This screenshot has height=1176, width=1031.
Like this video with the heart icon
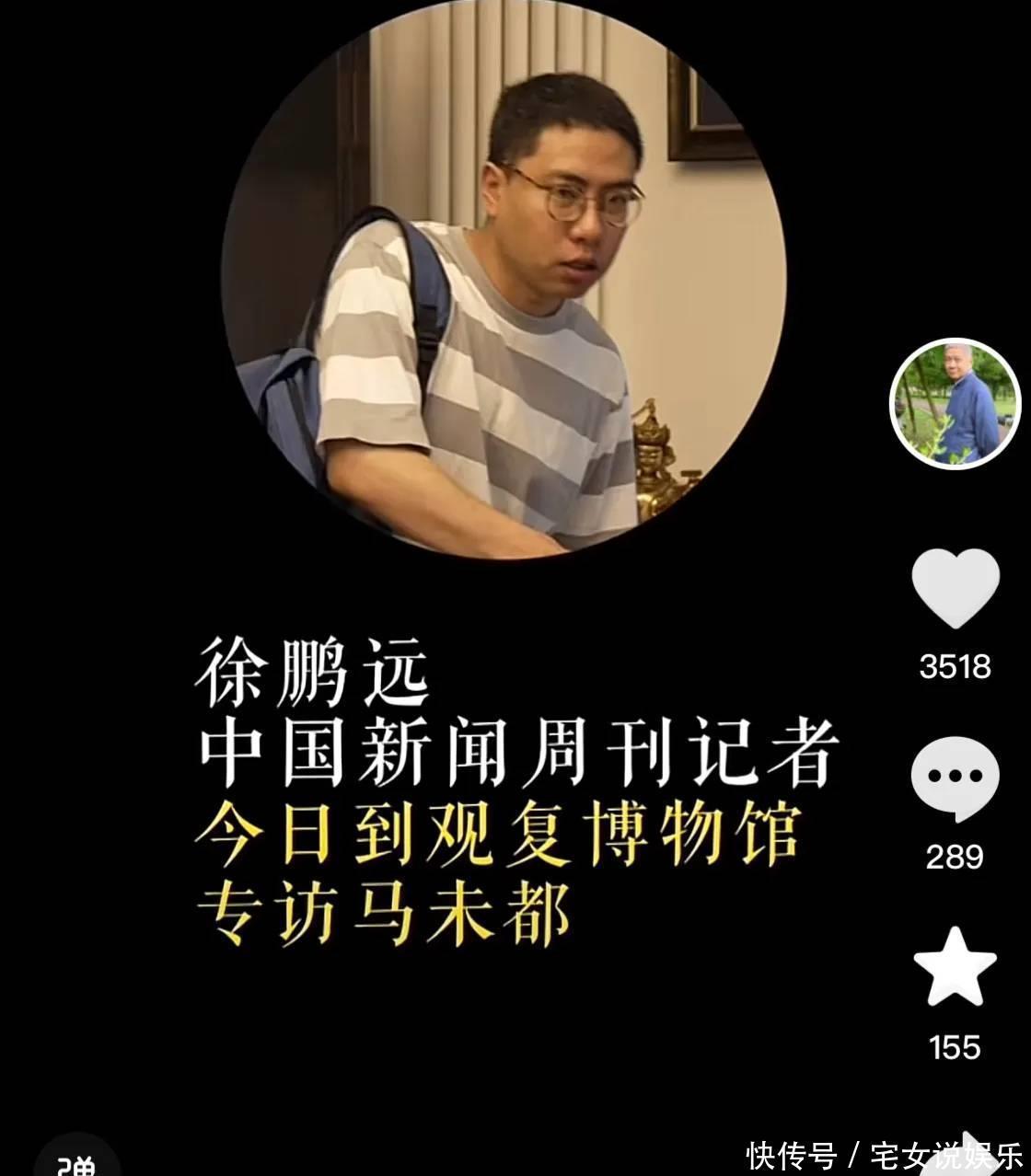(956, 589)
